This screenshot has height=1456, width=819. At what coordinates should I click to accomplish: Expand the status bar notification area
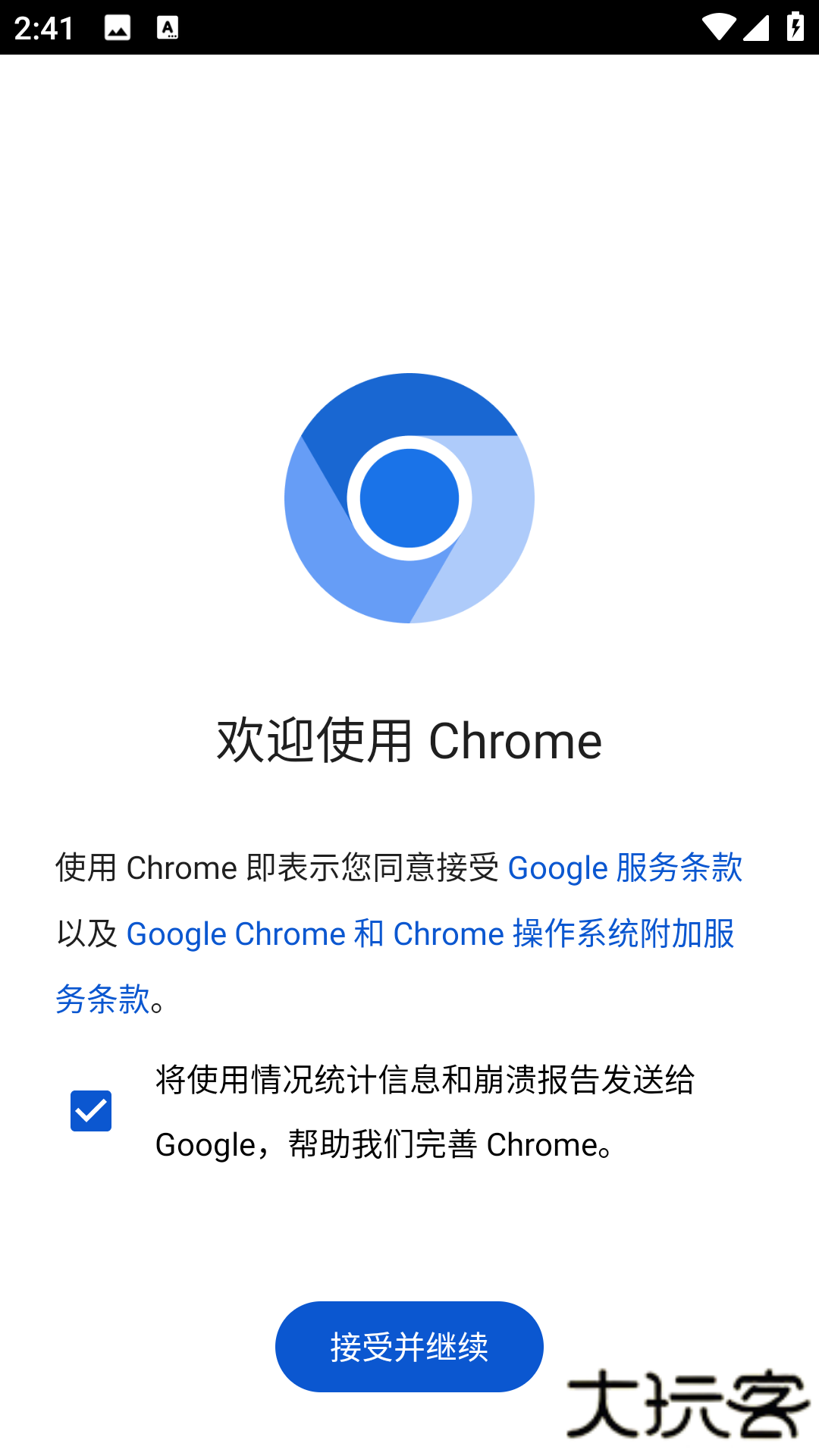click(x=409, y=28)
